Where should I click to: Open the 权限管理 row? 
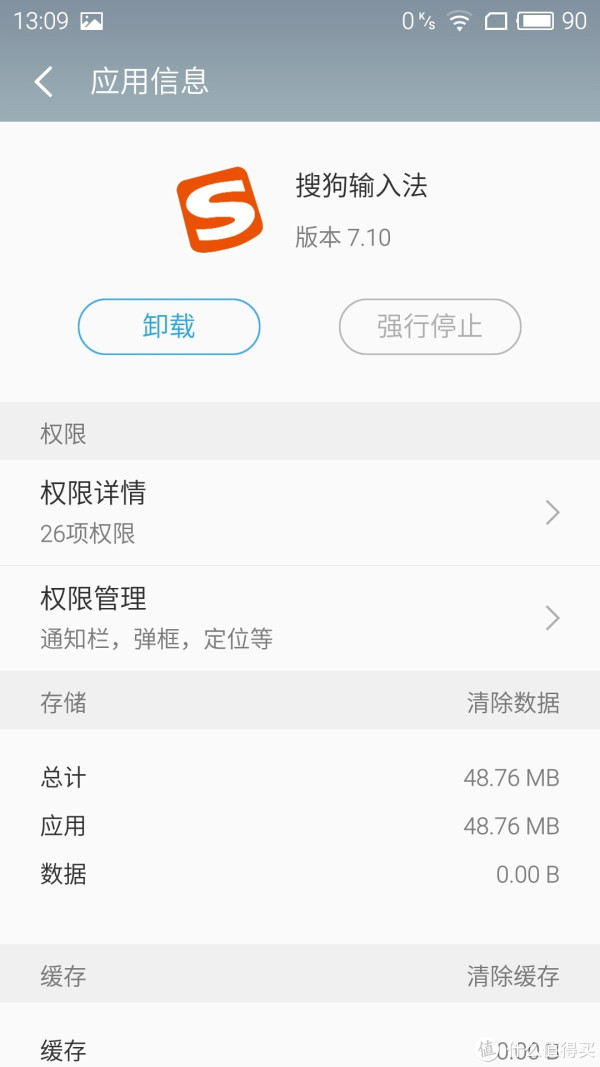click(x=300, y=618)
